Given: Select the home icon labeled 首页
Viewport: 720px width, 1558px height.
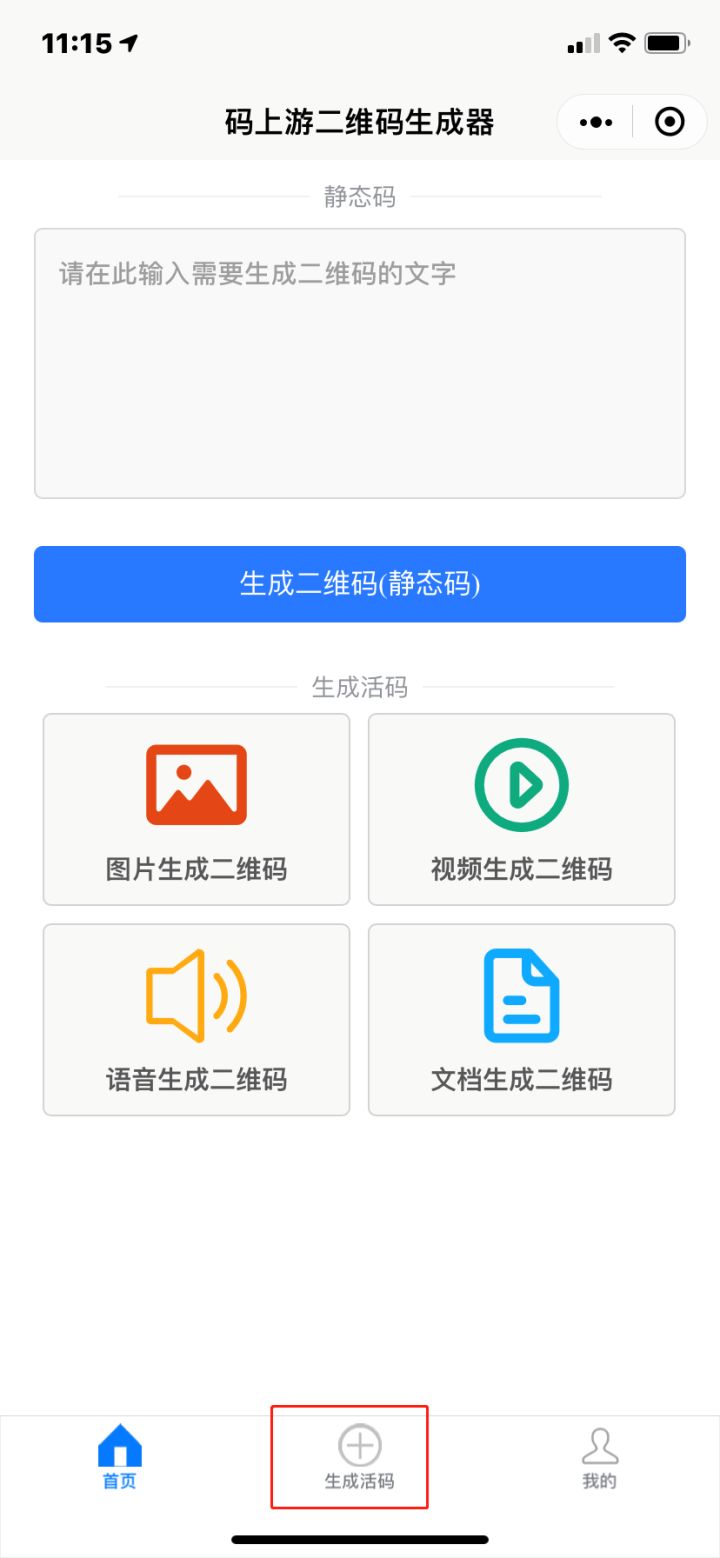Looking at the screenshot, I should click(118, 1443).
